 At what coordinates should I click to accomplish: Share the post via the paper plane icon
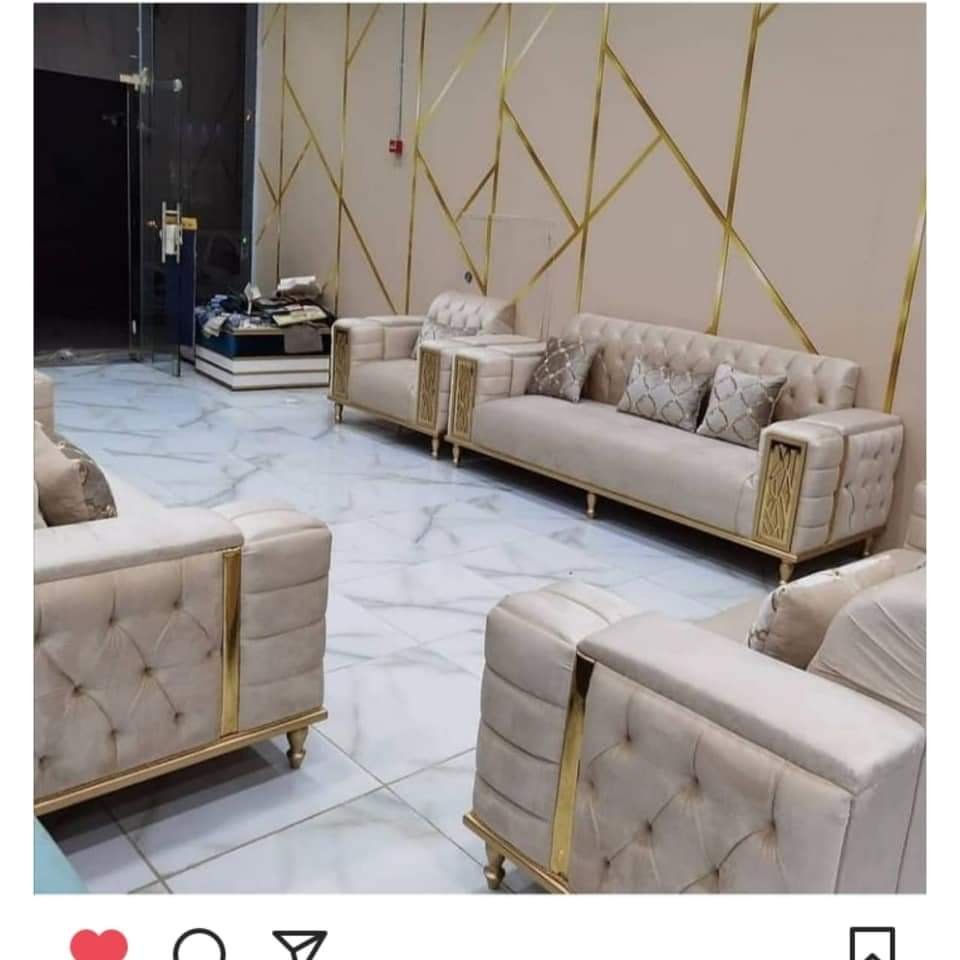(299, 945)
